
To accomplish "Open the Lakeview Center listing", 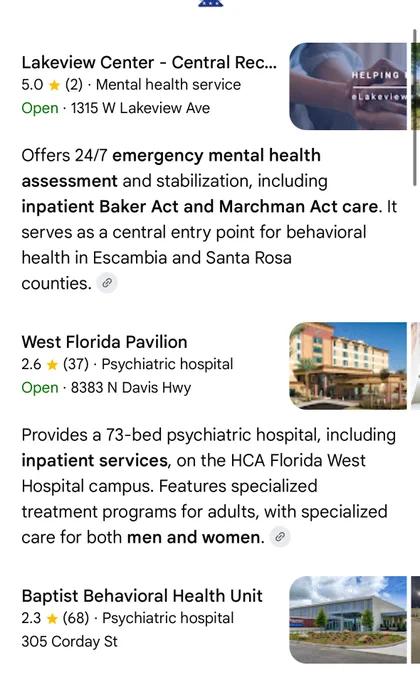I will 149,62.
